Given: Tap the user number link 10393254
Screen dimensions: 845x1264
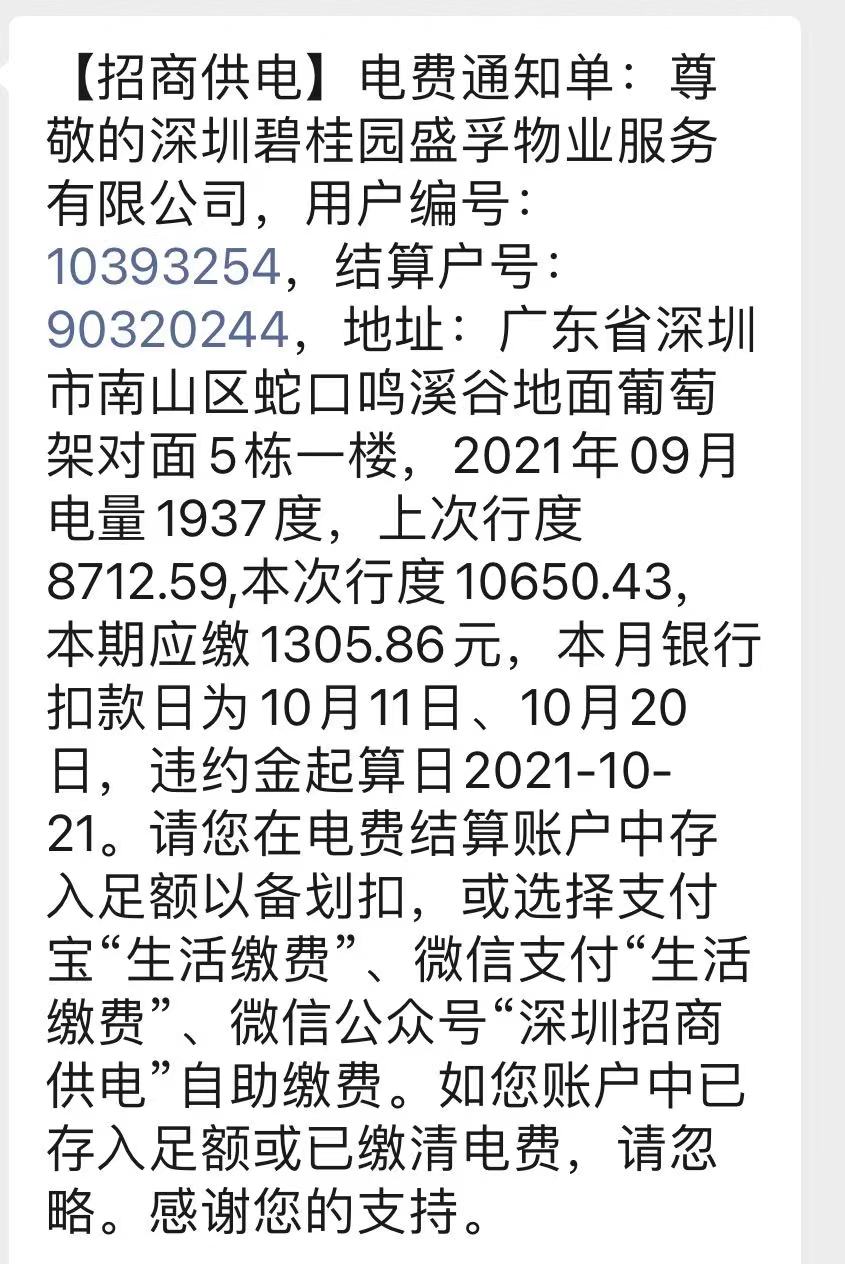Looking at the screenshot, I should (x=165, y=267).
